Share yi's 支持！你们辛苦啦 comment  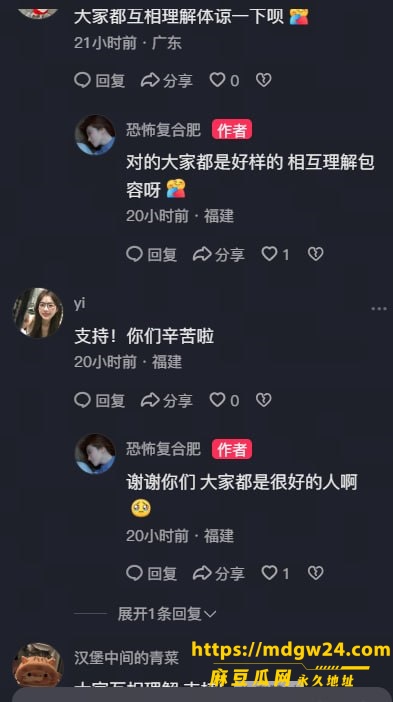(x=167, y=400)
